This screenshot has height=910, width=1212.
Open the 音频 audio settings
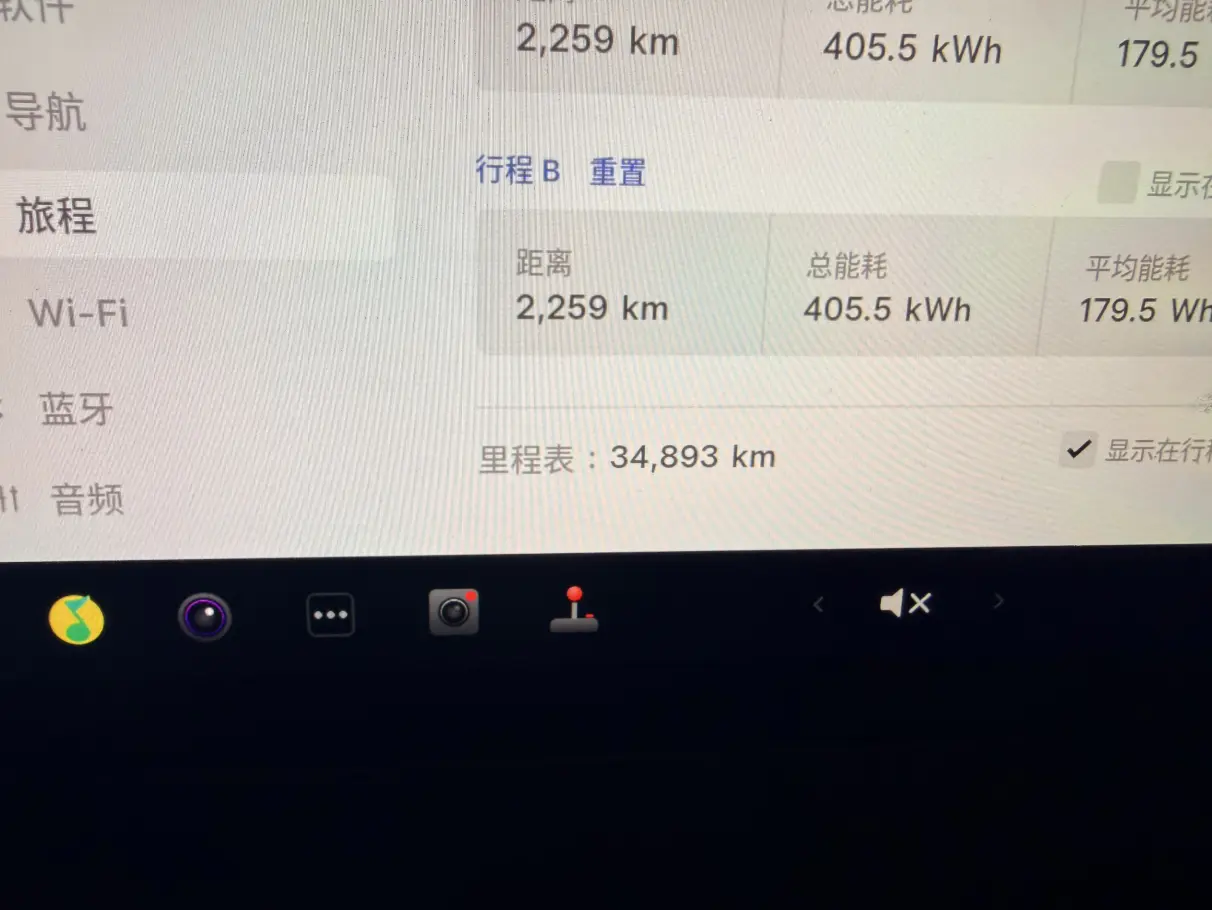coord(87,498)
